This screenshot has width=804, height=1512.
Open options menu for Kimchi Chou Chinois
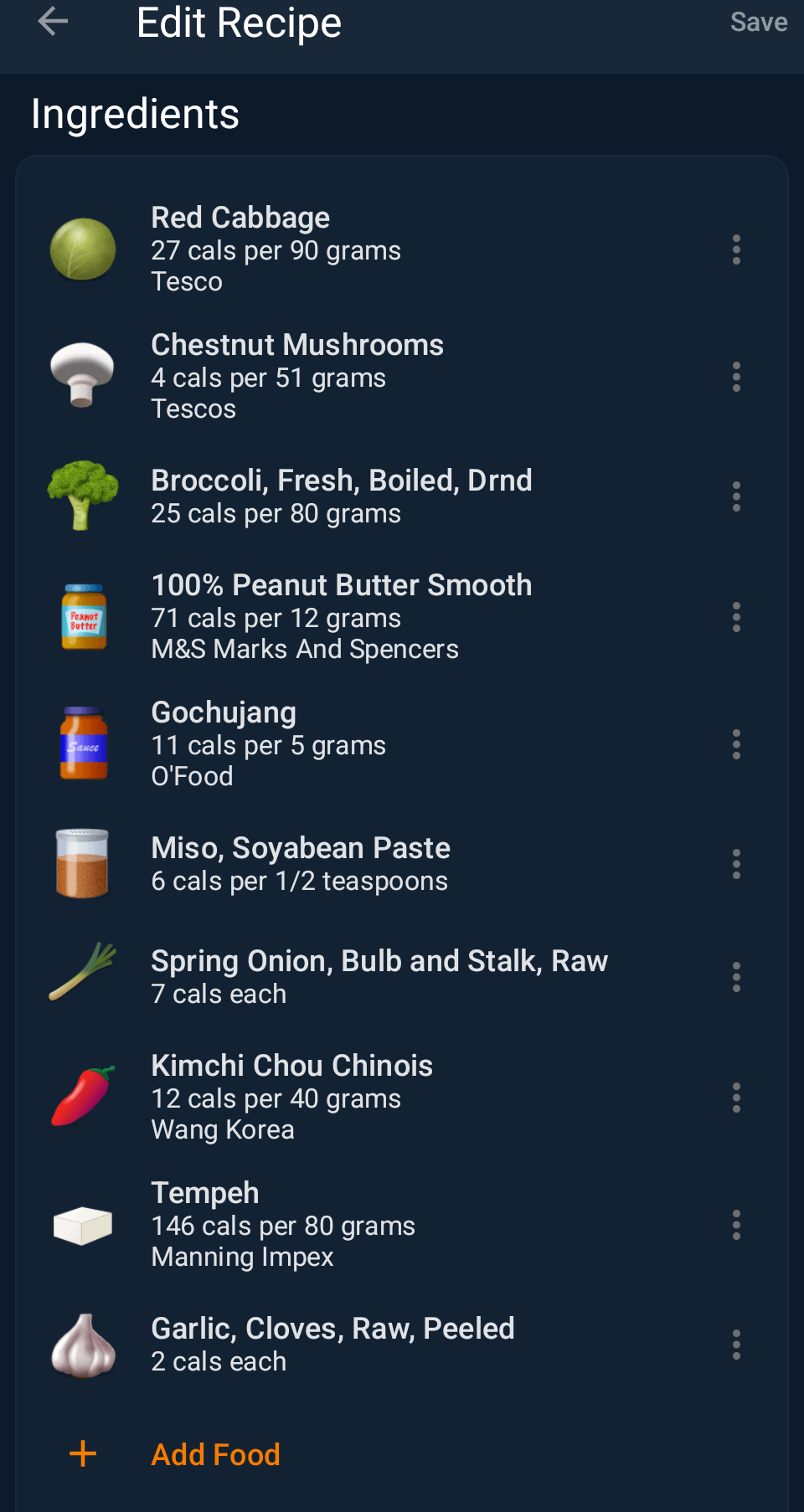click(x=736, y=1098)
